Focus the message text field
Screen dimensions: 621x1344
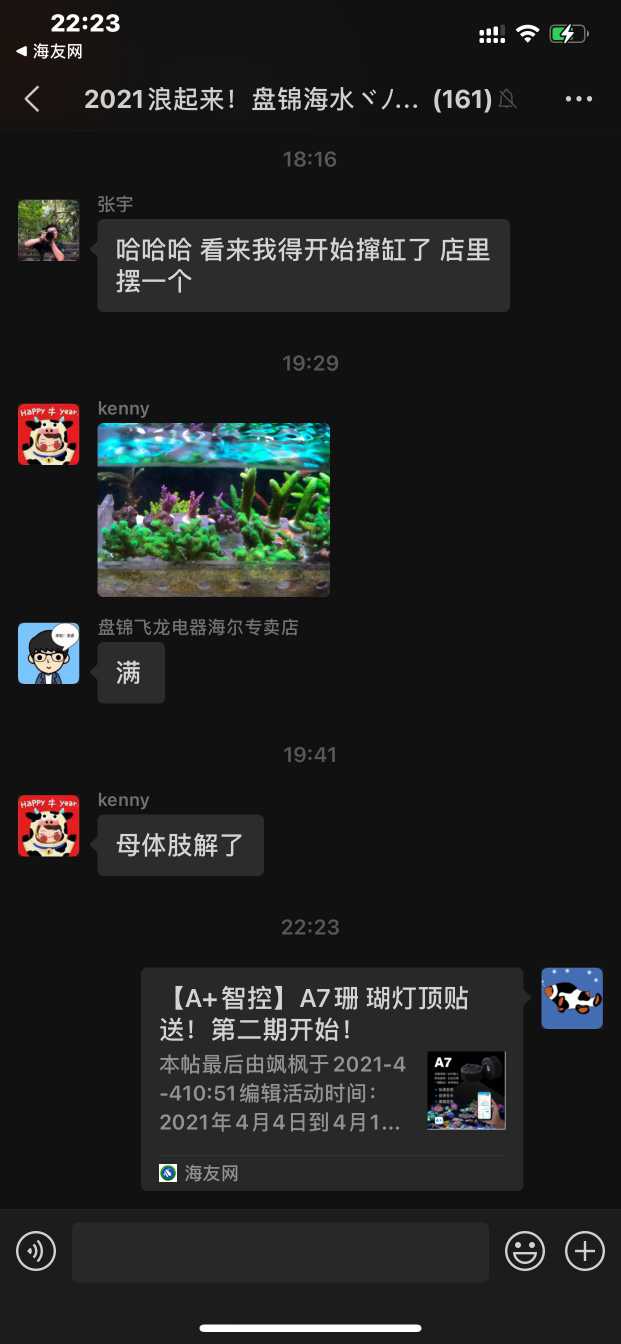click(x=280, y=1251)
